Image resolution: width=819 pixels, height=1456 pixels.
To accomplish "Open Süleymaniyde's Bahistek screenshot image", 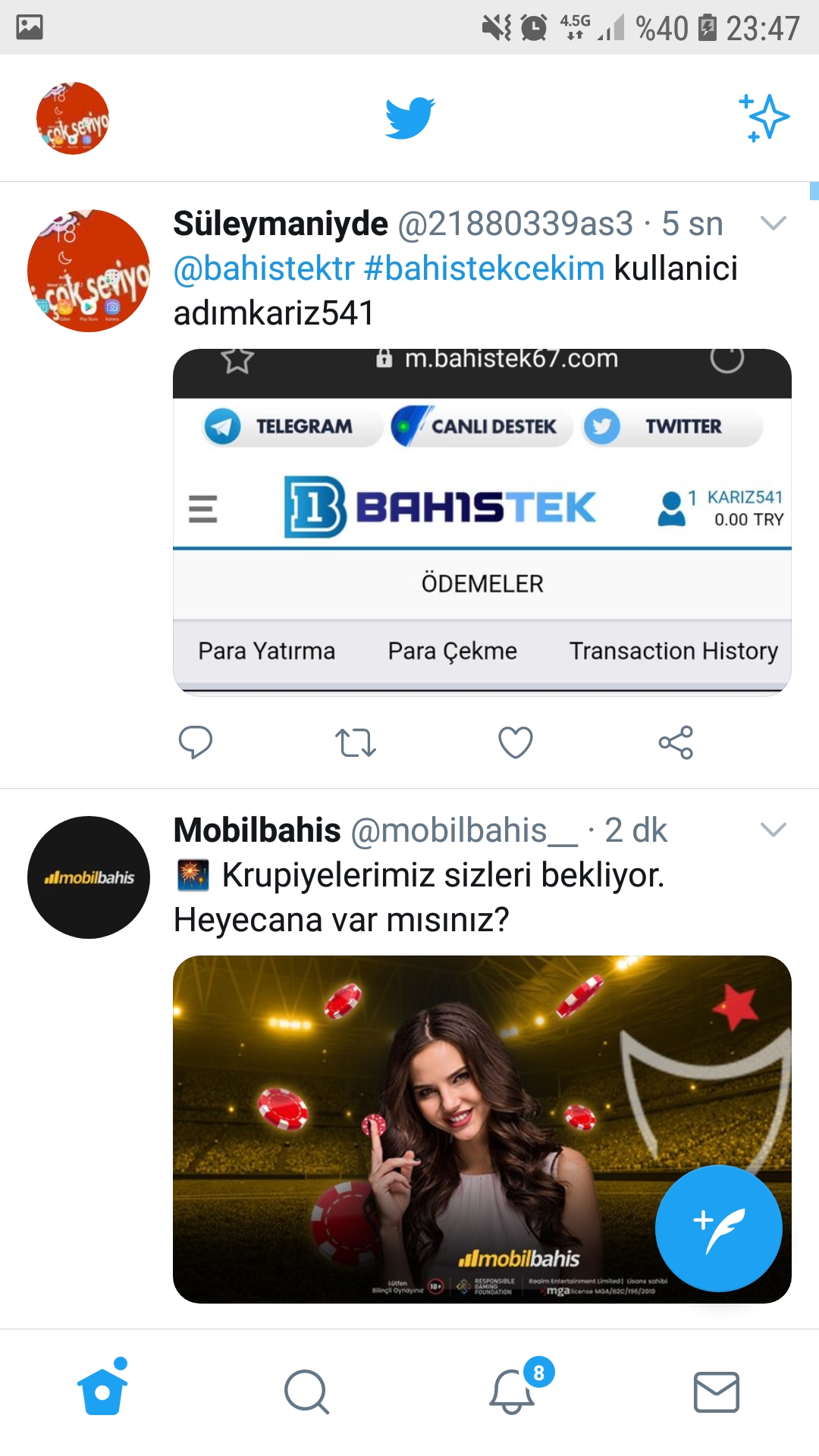I will [x=482, y=522].
